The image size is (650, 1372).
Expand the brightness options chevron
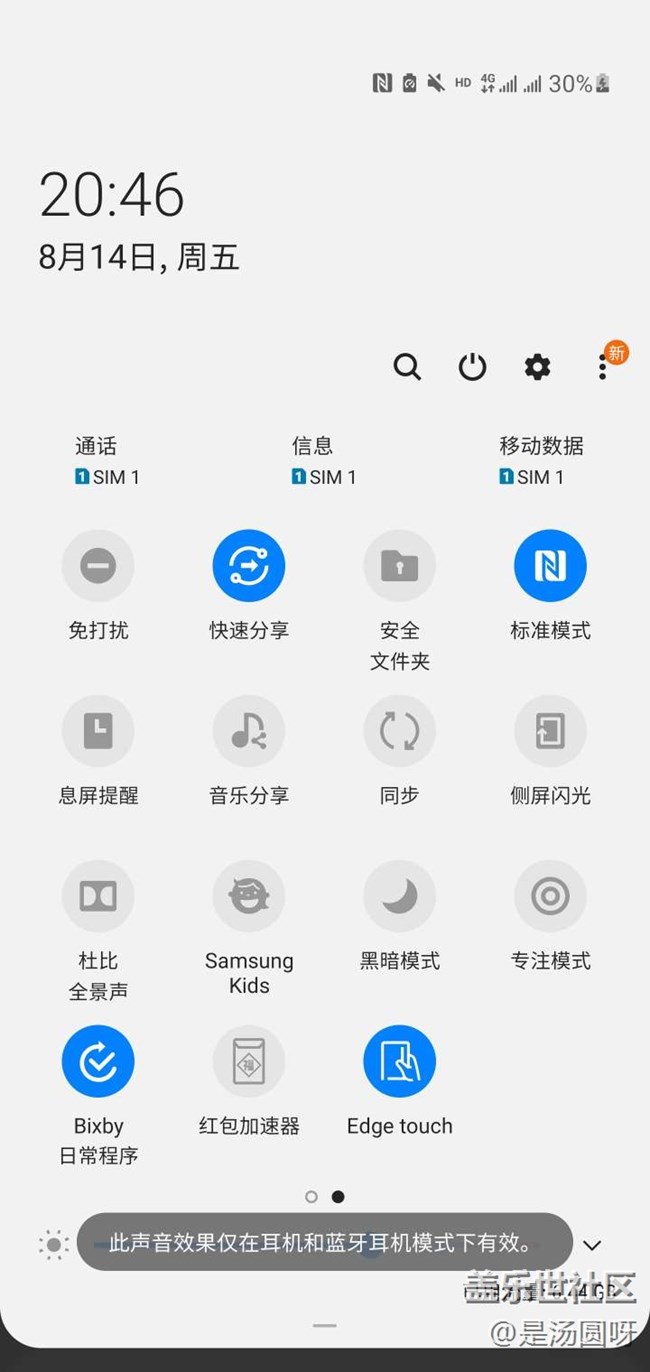tap(592, 1245)
